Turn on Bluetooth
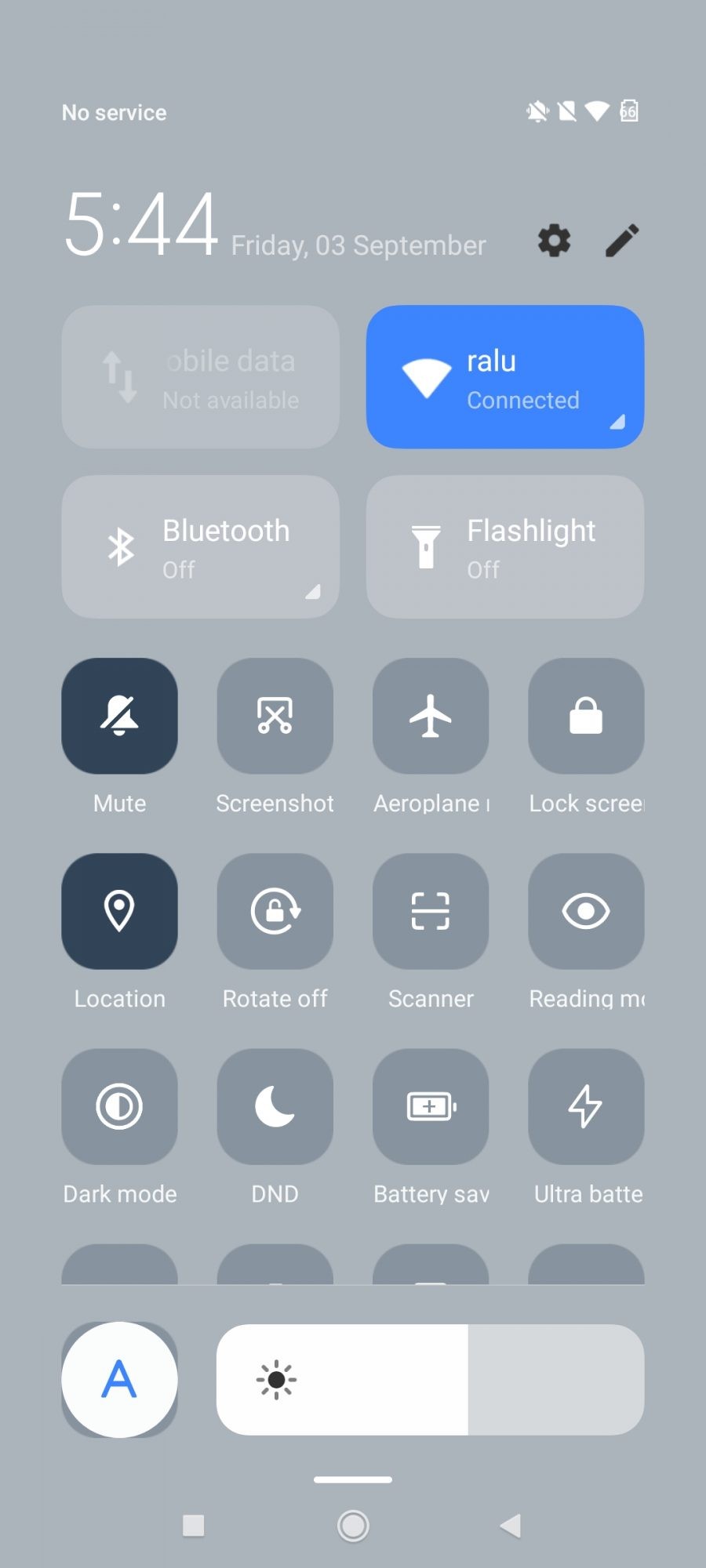706x1568 pixels. [x=200, y=546]
